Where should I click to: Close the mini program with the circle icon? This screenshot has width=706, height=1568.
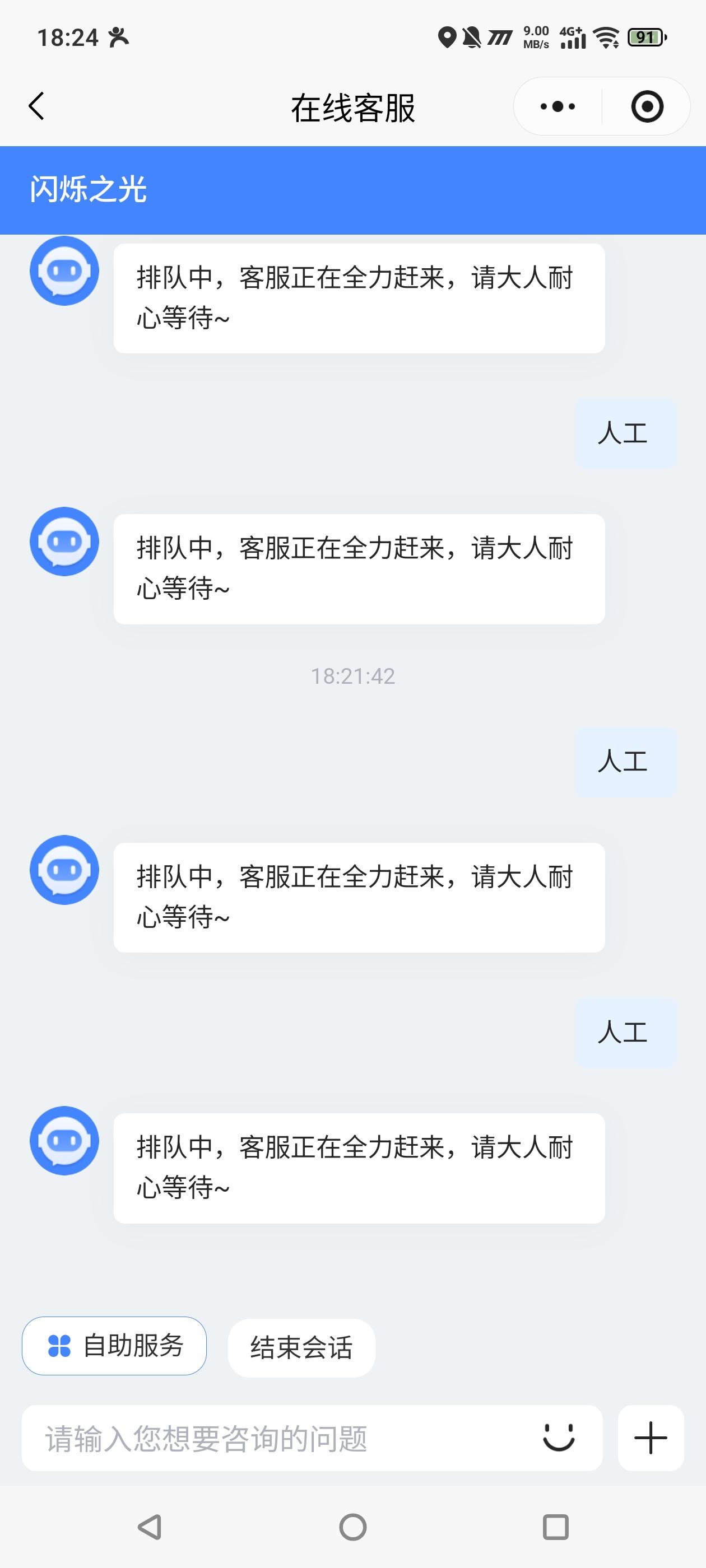point(646,106)
